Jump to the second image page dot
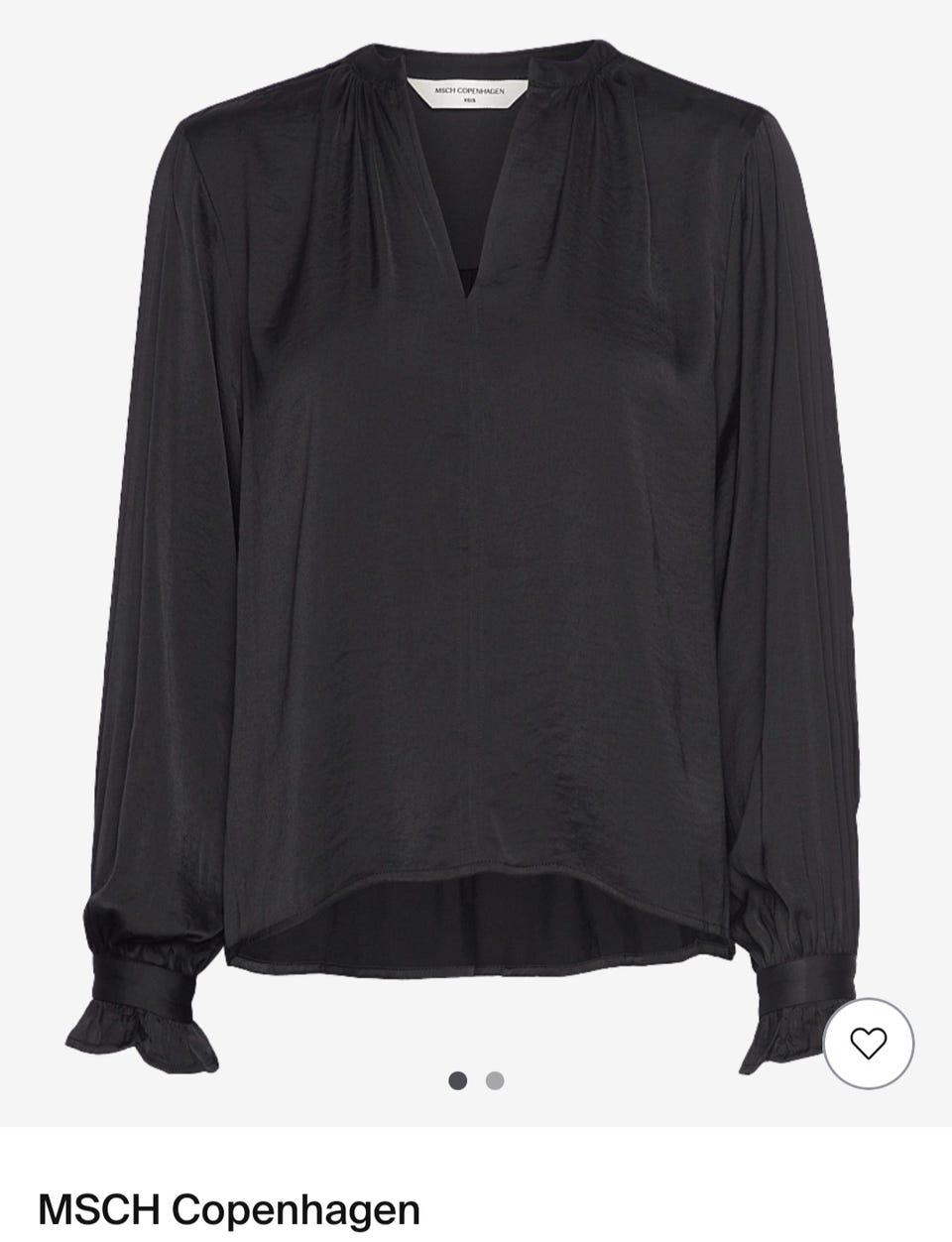The width and height of the screenshot is (952, 1242). click(x=494, y=1080)
